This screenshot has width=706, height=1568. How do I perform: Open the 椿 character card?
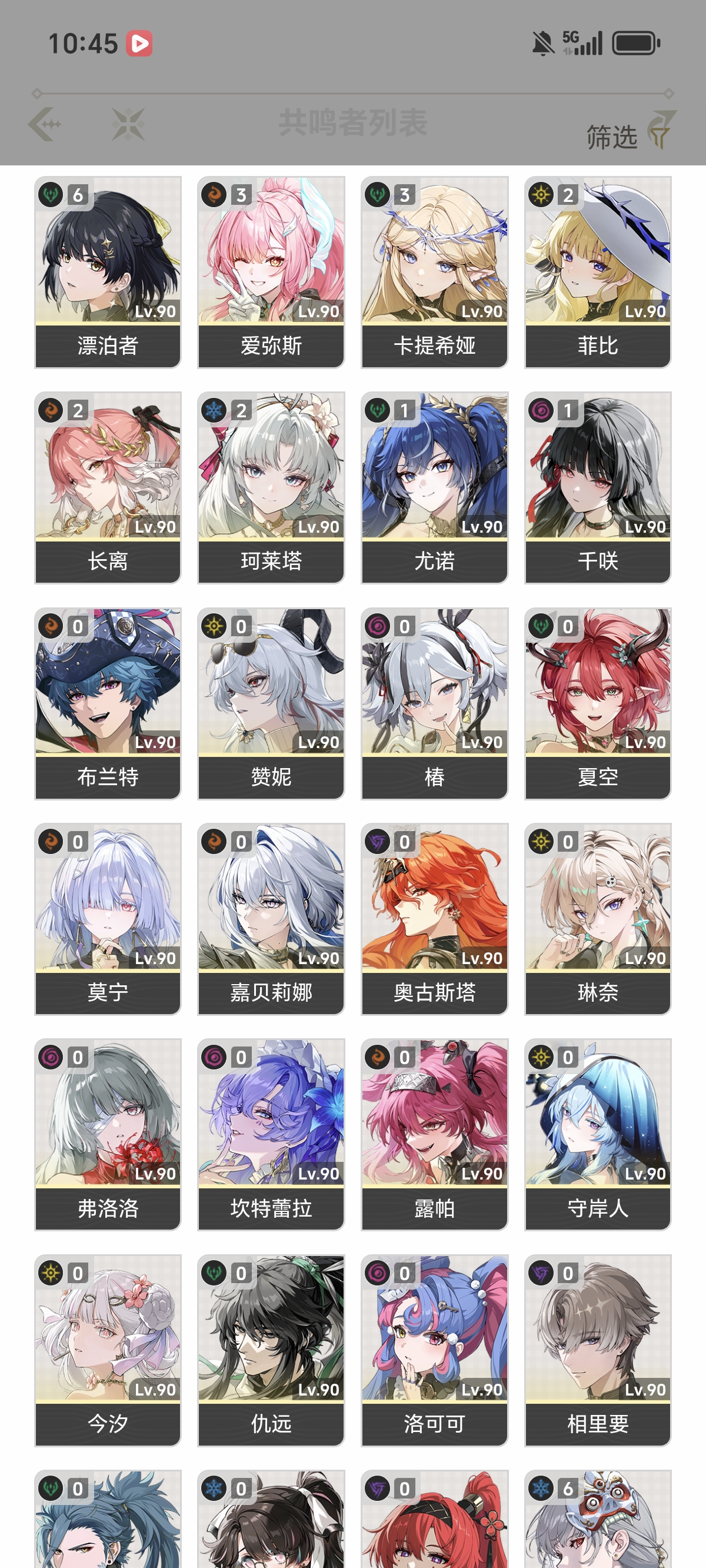coord(435,703)
